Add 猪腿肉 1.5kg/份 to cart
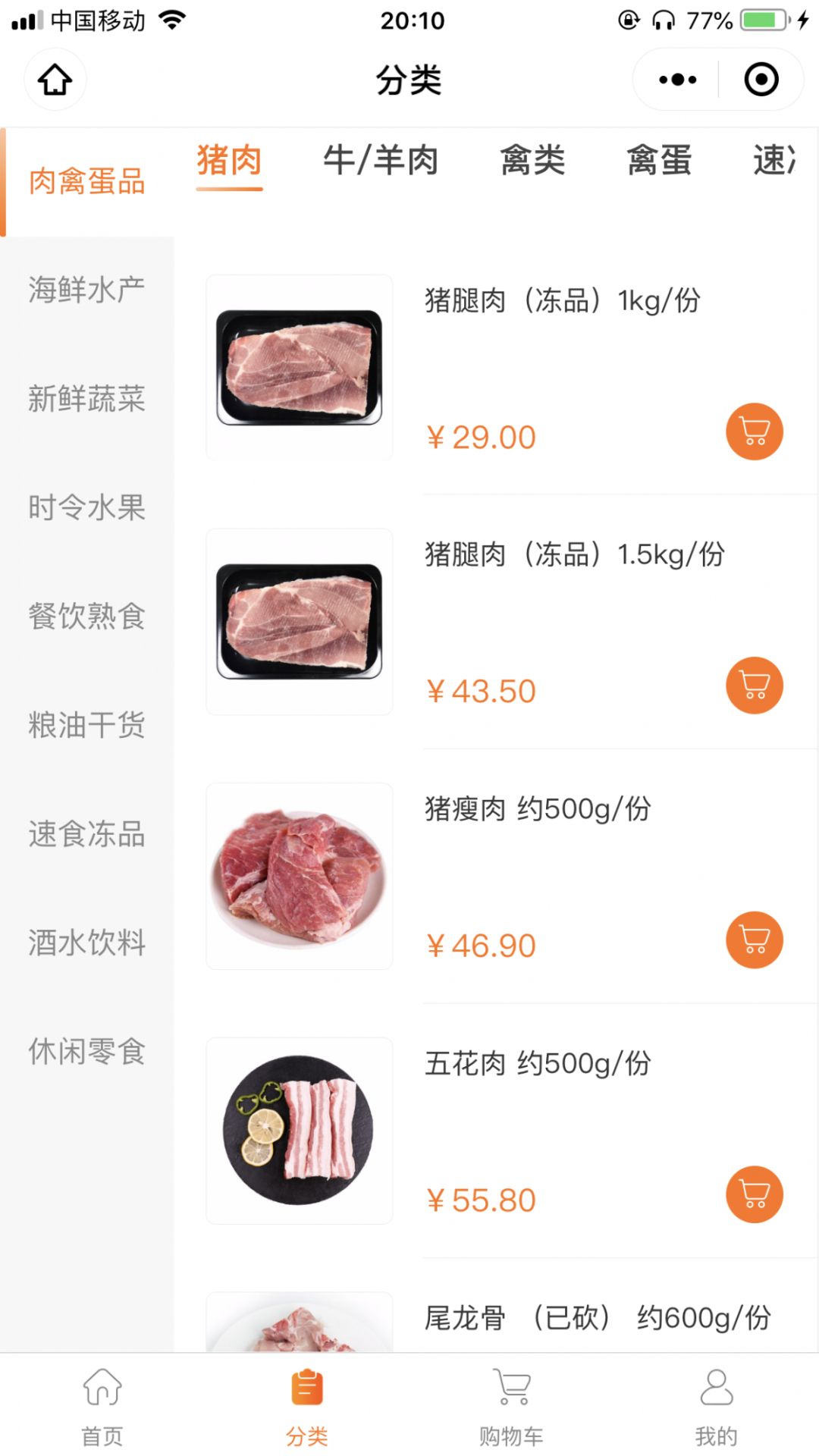The image size is (819, 1456). click(x=755, y=686)
